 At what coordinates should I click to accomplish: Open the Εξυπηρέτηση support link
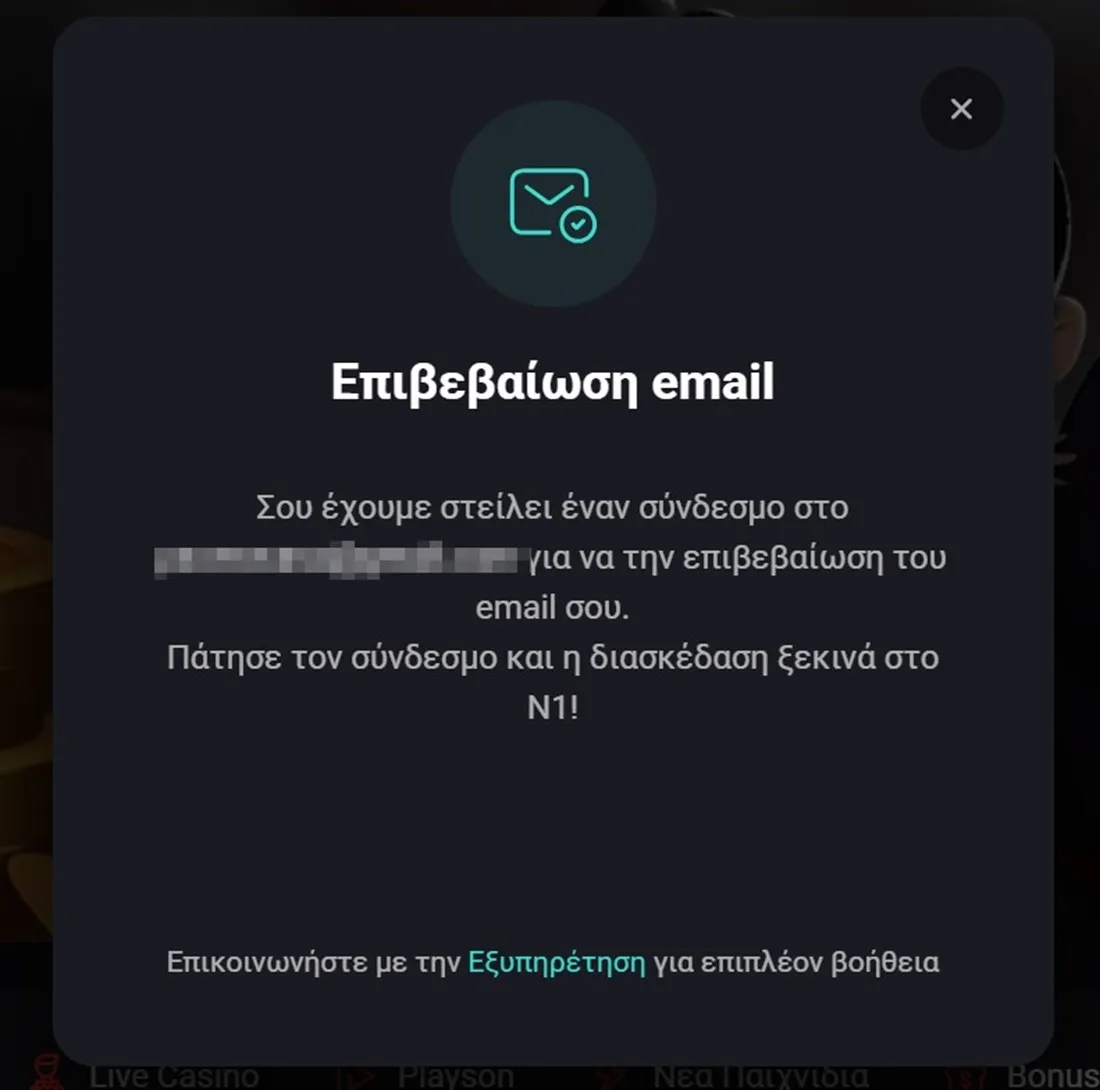pyautogui.click(x=556, y=963)
